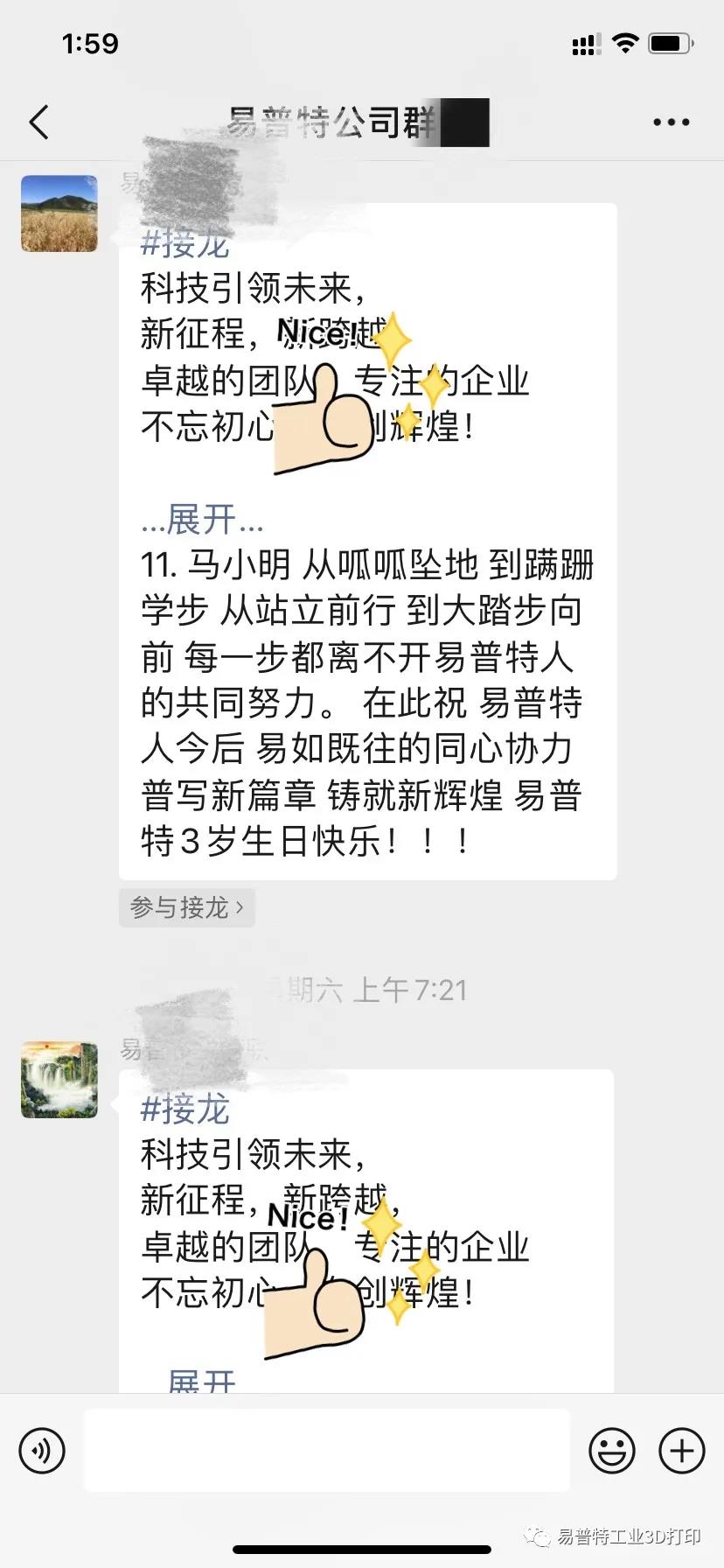Screen dimensions: 724x1568
Task: Open the chat's three-dot options menu
Action: 671,122
